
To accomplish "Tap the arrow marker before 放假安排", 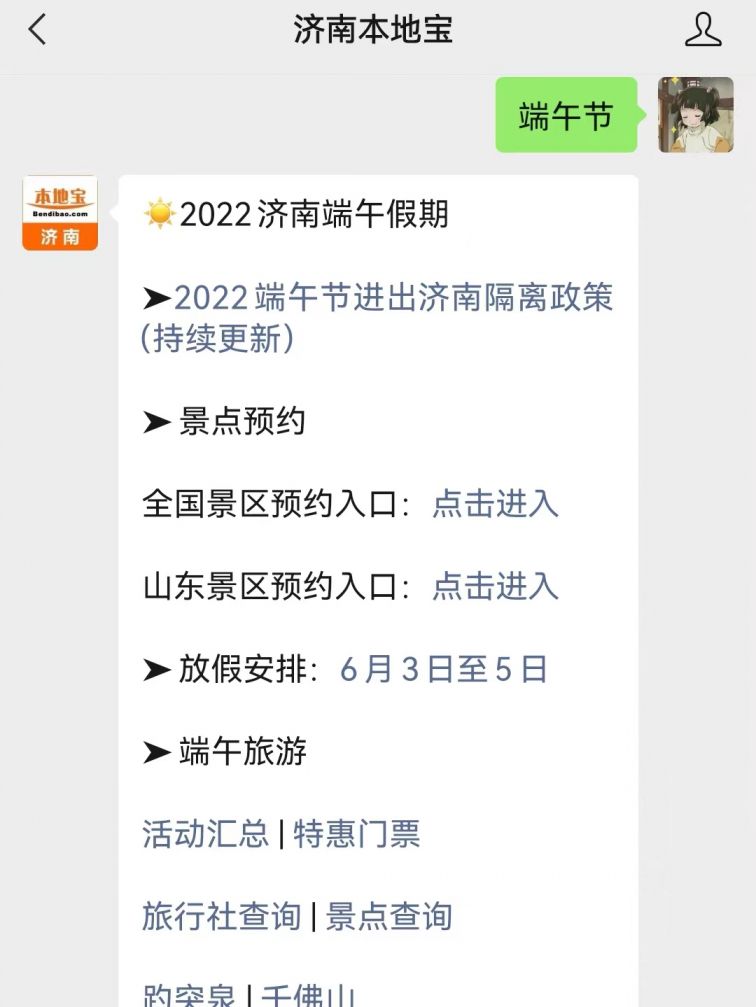I will coord(158,670).
